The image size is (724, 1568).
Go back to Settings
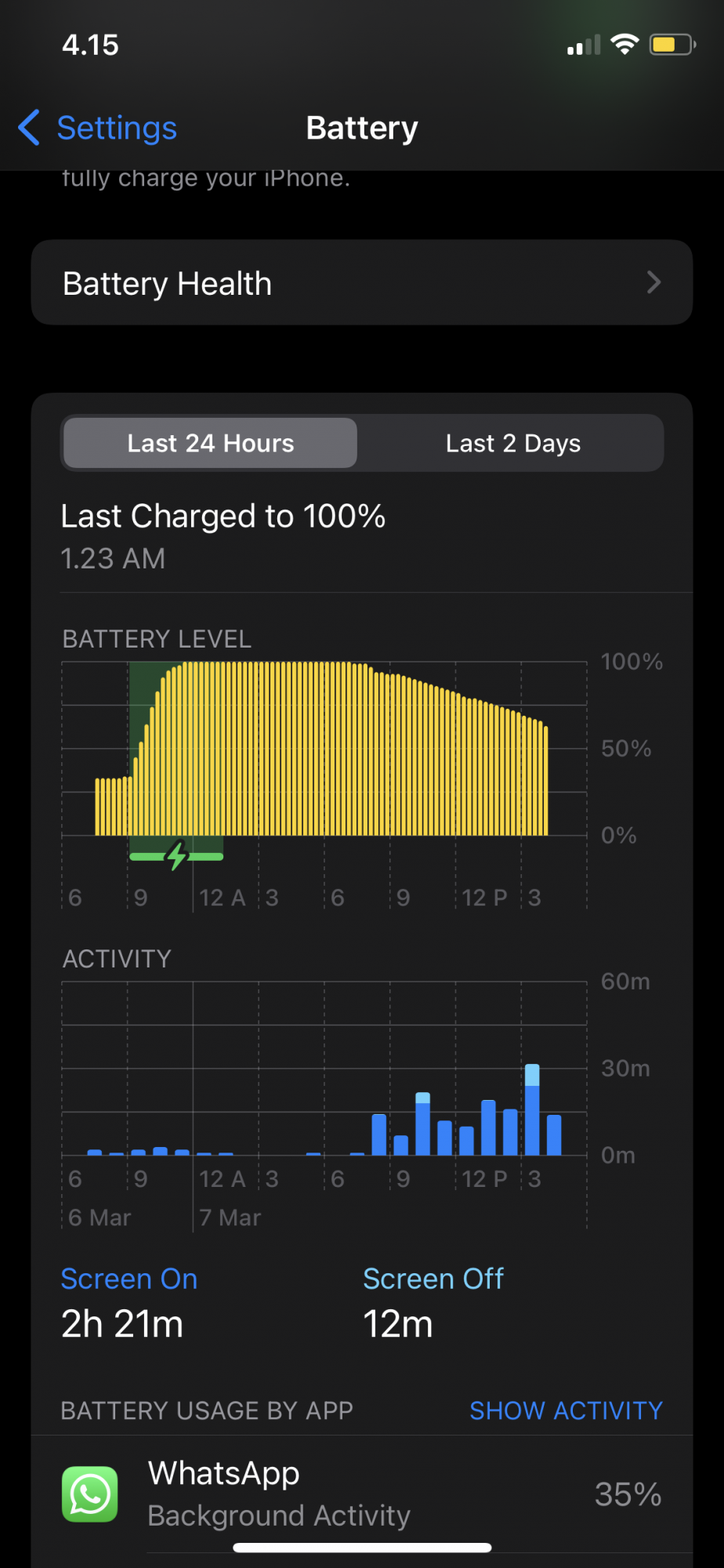(99, 128)
